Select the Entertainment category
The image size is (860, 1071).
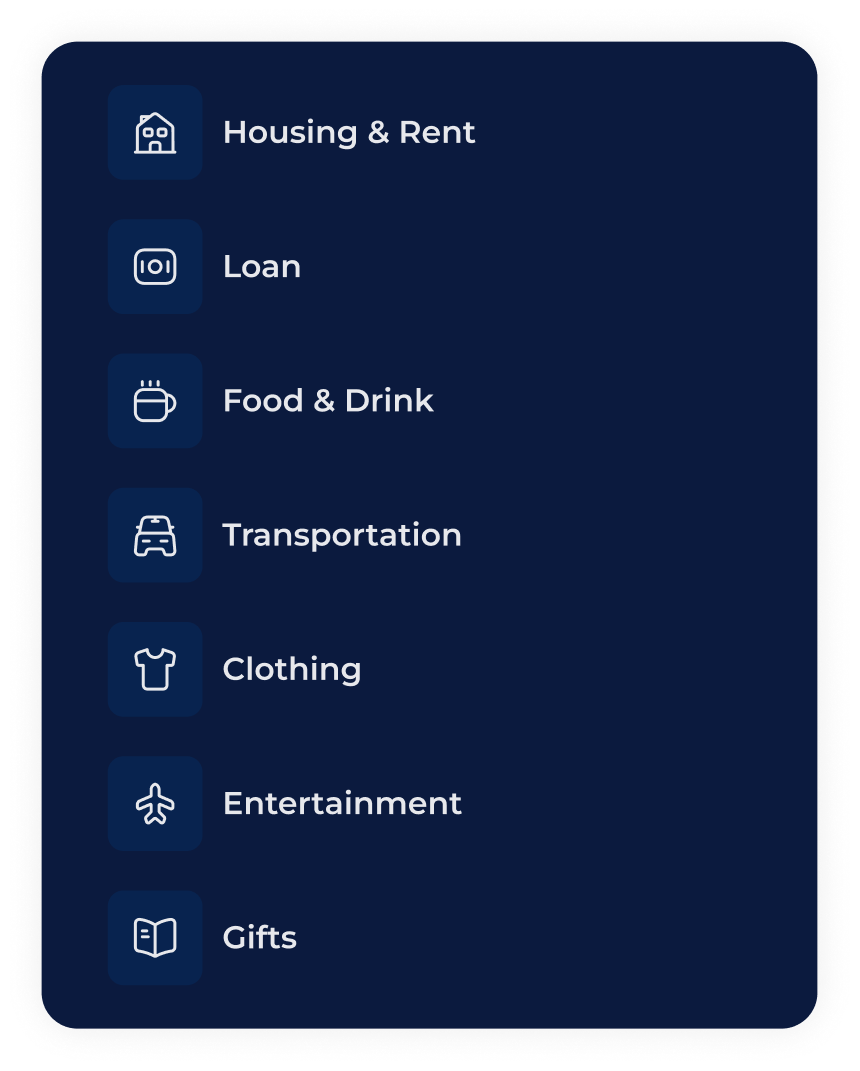342,803
